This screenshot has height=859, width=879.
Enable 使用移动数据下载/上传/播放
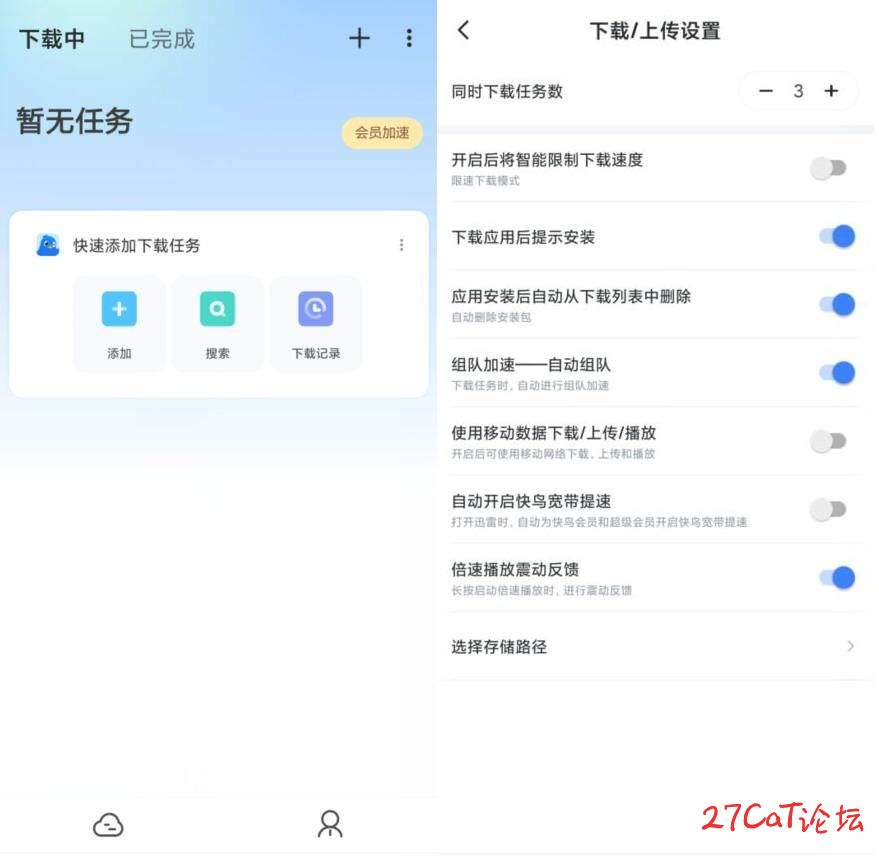coord(829,441)
